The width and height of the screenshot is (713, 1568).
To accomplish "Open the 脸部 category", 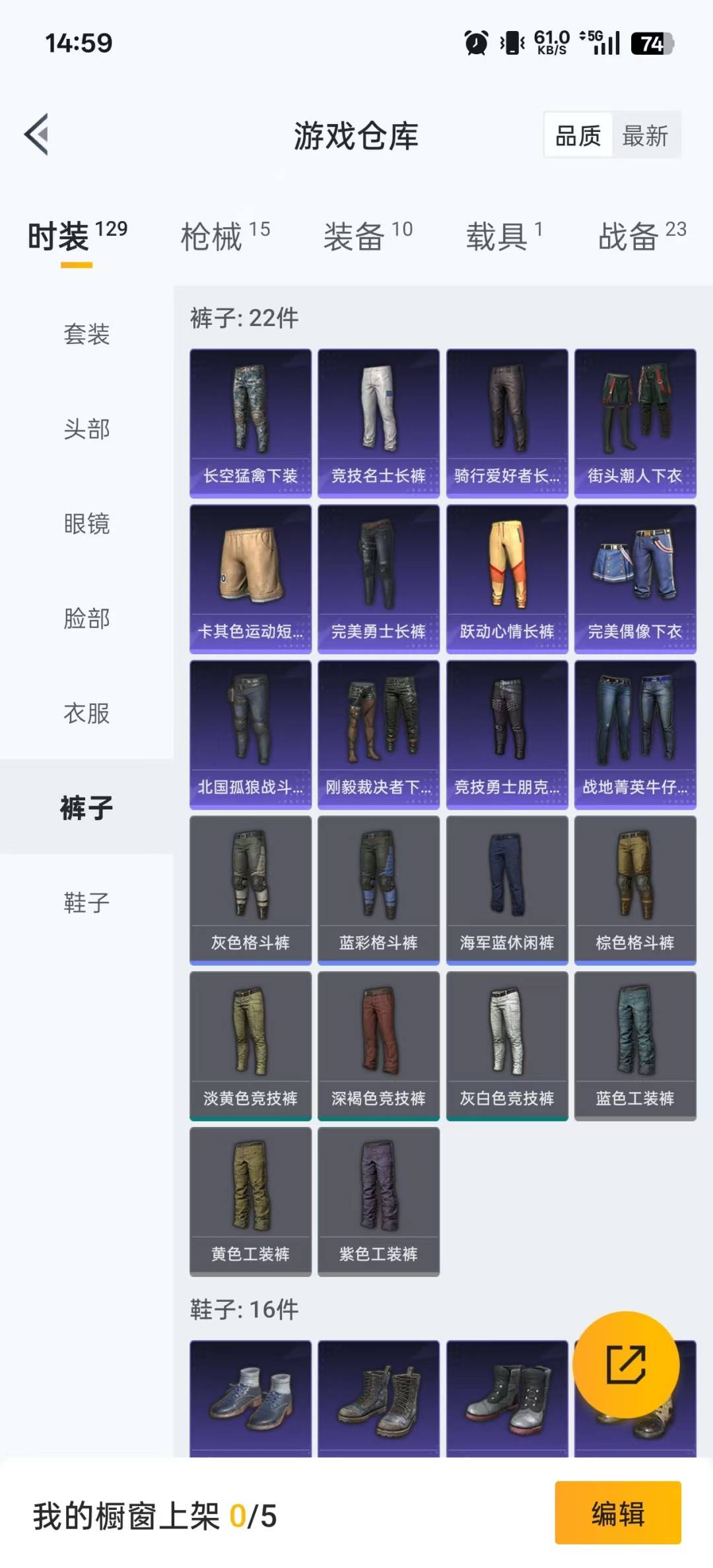I will click(86, 619).
